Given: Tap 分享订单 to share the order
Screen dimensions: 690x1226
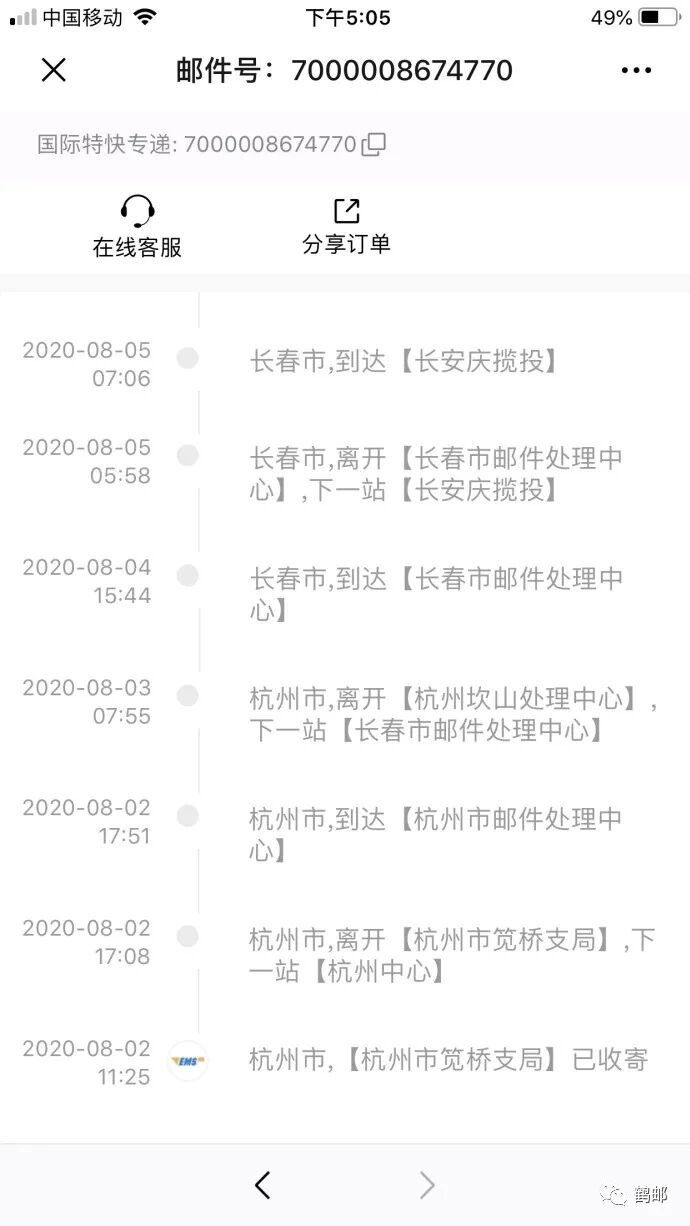Looking at the screenshot, I should tap(346, 226).
